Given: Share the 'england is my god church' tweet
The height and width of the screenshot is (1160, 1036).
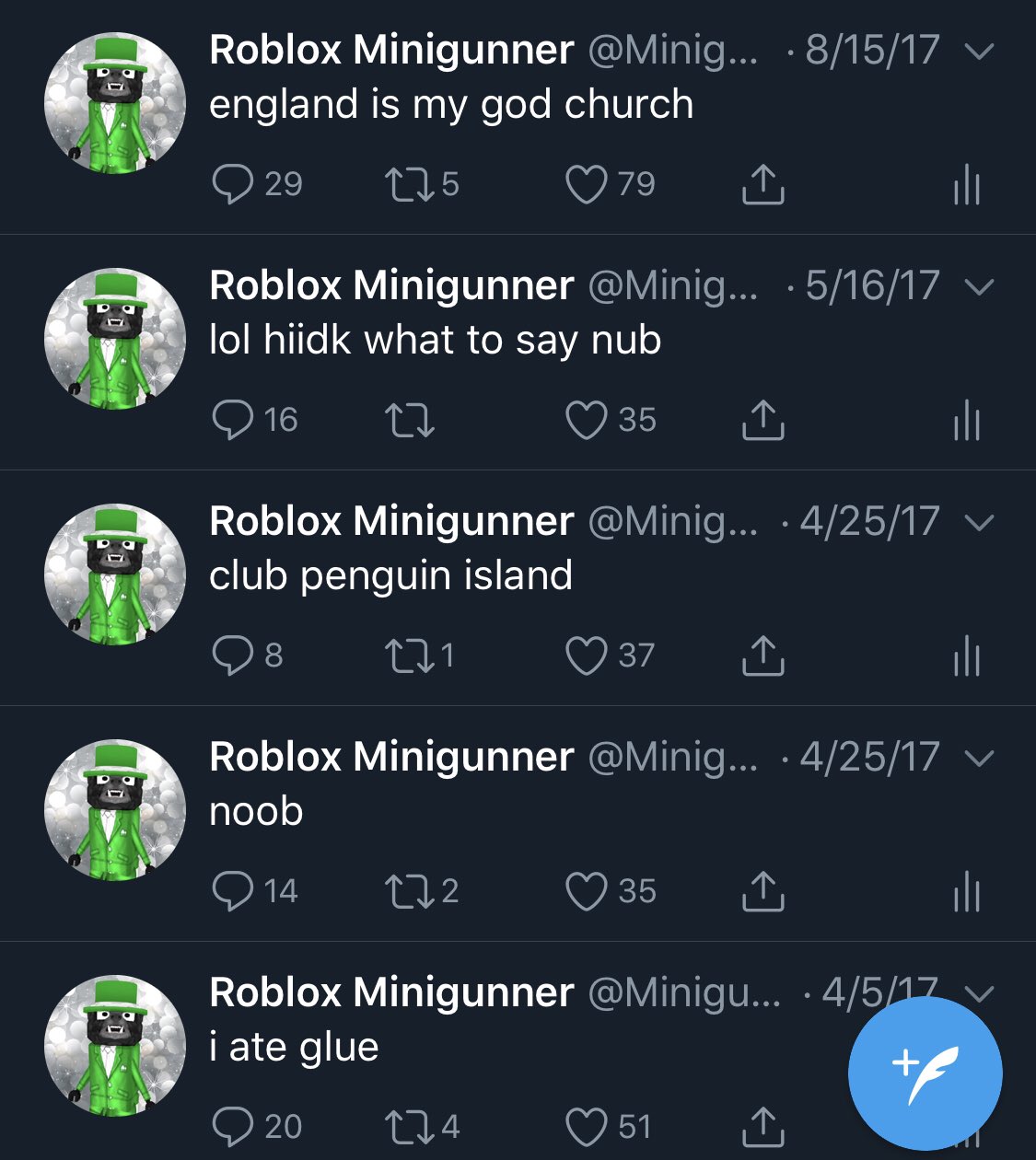Looking at the screenshot, I should click(762, 184).
